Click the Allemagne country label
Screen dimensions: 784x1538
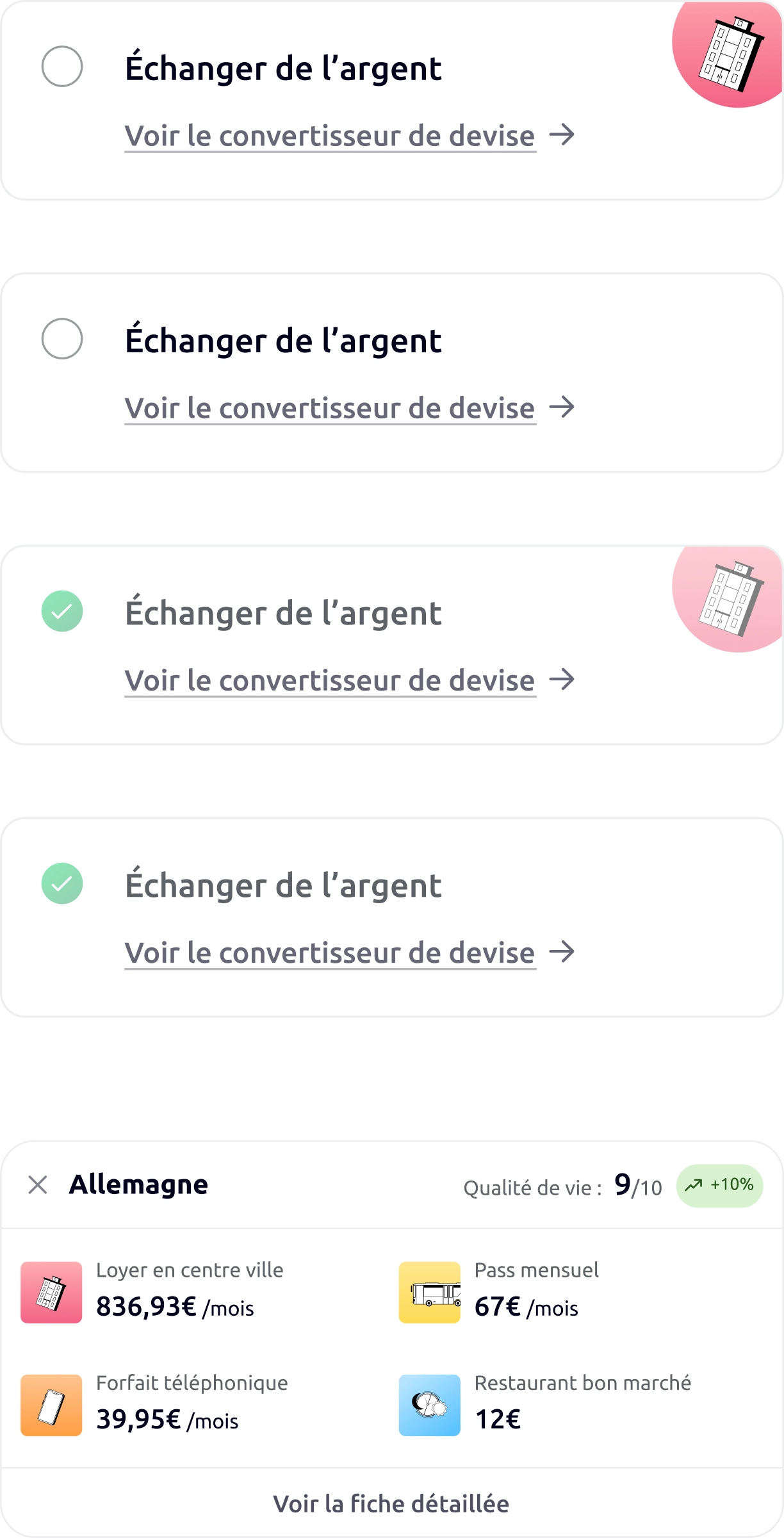coord(138,1184)
